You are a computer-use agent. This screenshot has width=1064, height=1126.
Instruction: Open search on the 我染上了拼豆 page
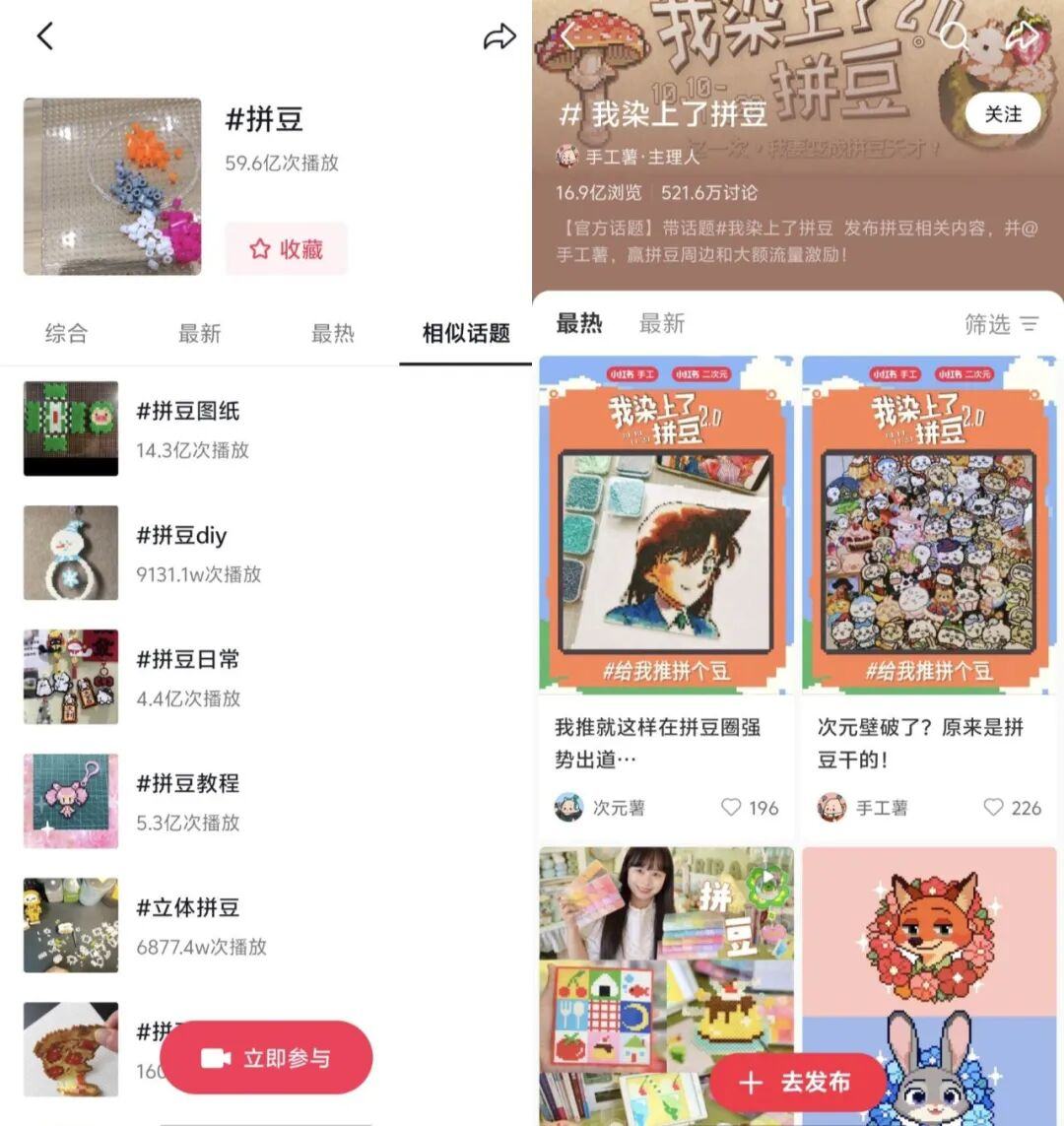coord(954,35)
